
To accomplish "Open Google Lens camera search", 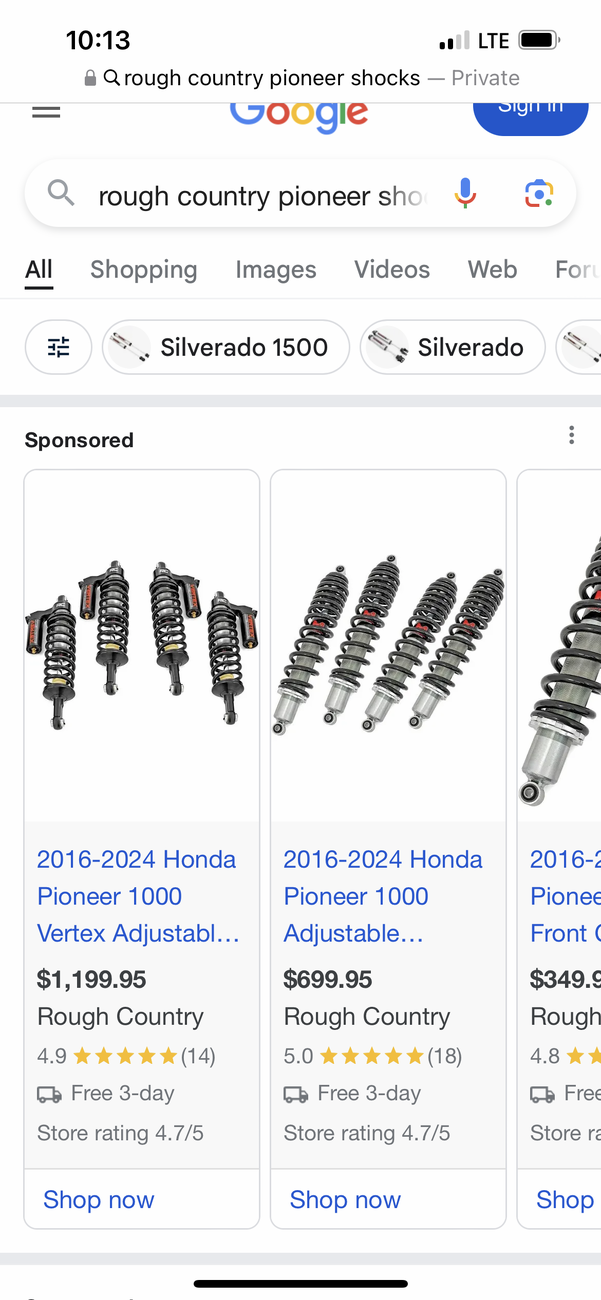I will tap(539, 194).
